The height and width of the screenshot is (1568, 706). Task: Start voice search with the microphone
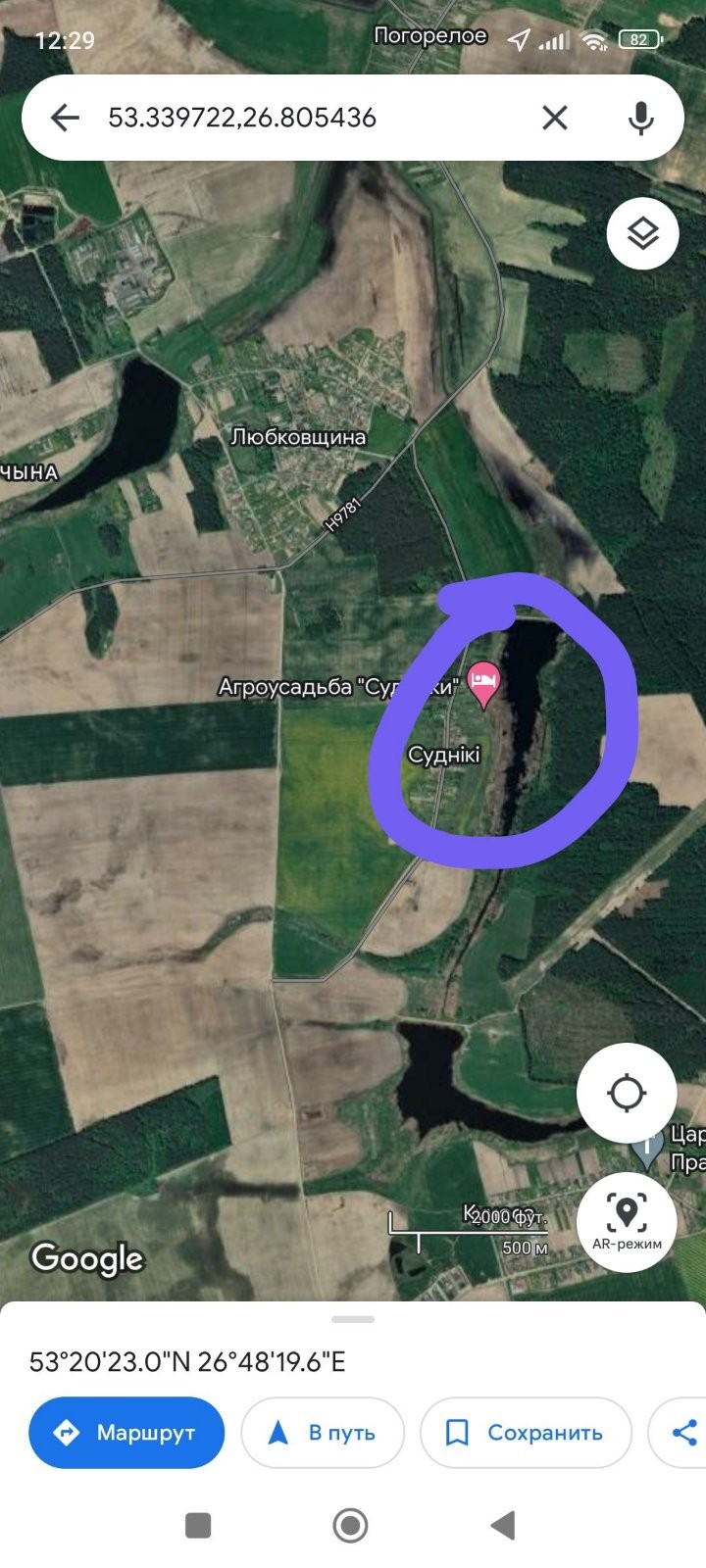point(640,118)
